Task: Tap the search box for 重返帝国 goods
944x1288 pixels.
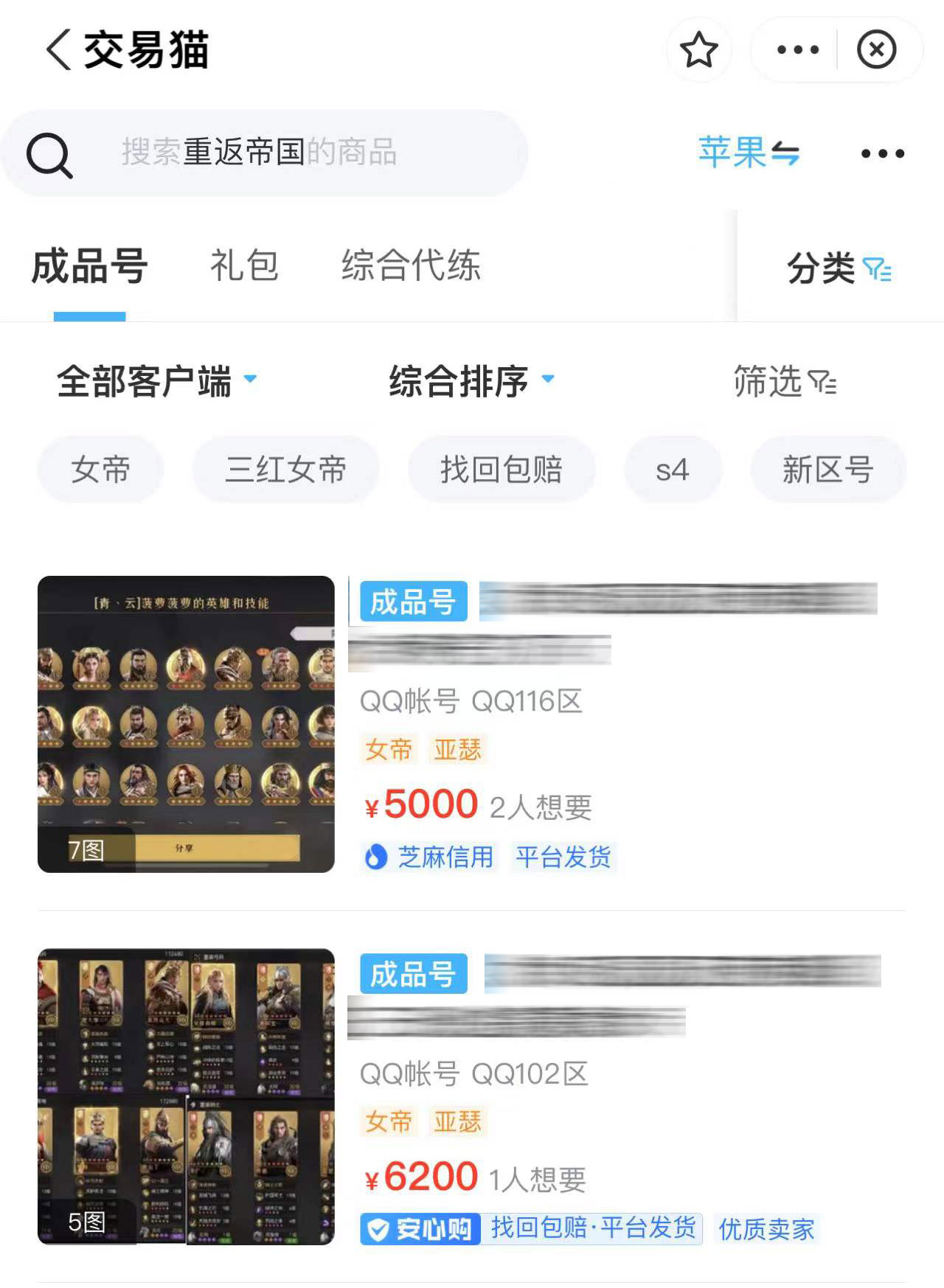Action: 265,153
